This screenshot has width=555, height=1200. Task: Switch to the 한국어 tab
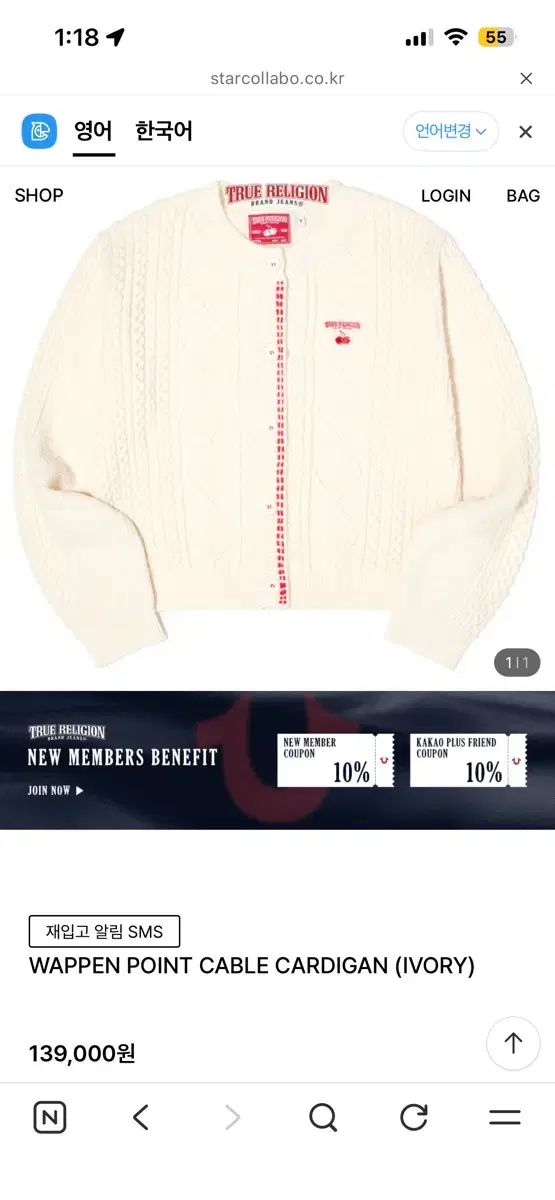pos(164,131)
